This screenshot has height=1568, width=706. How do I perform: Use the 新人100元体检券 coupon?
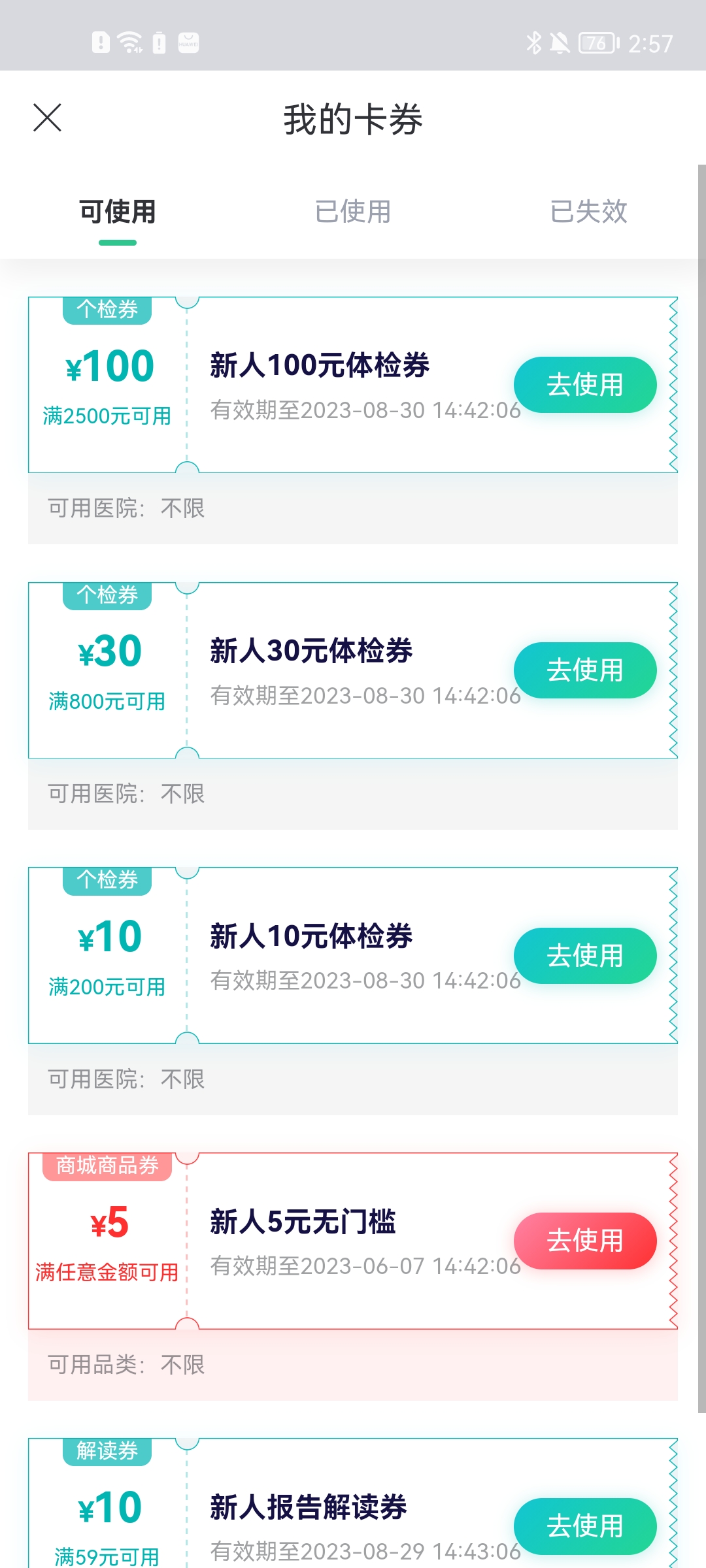coord(585,385)
